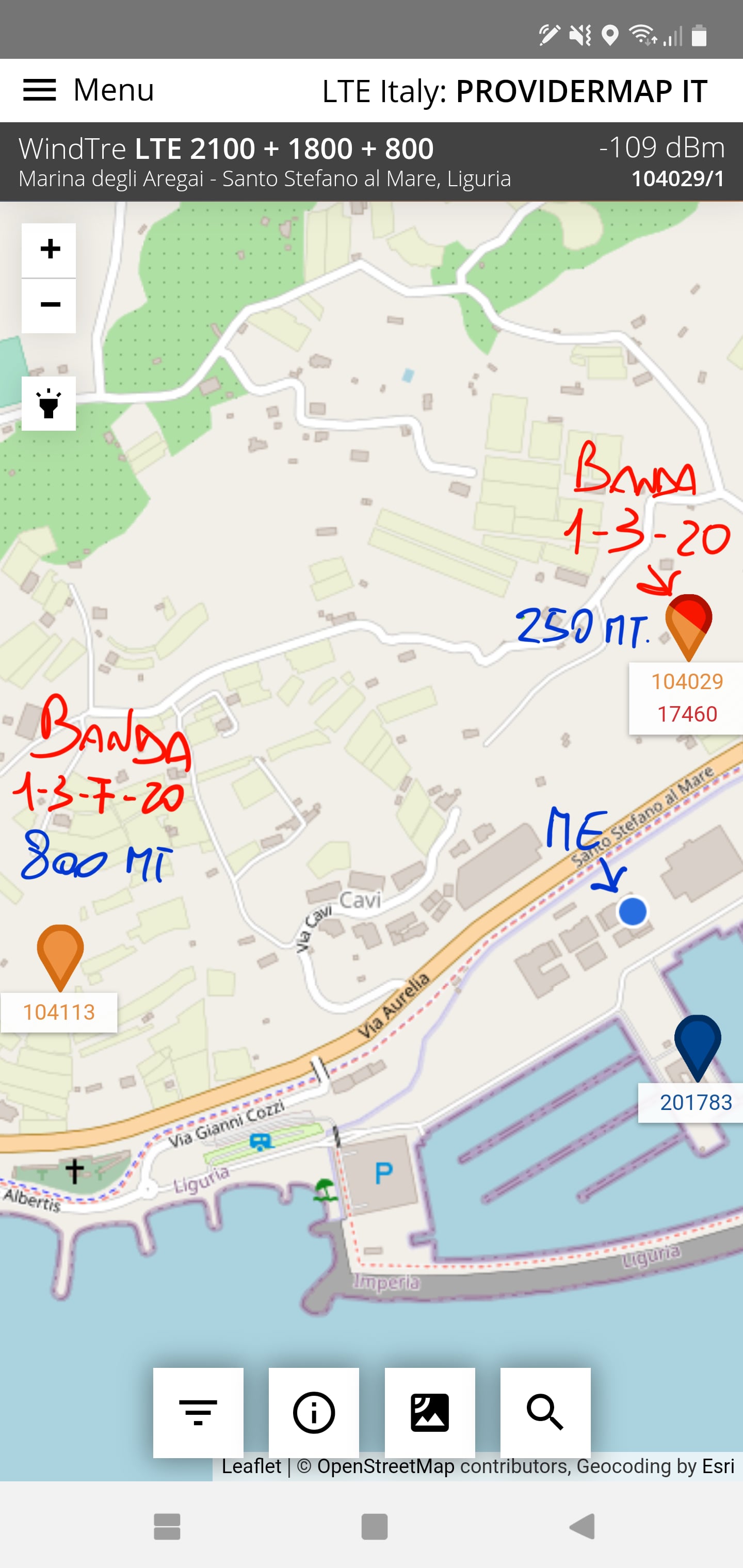Screen dimensions: 743x1568
Task: Zoom in on the map
Action: click(x=50, y=250)
